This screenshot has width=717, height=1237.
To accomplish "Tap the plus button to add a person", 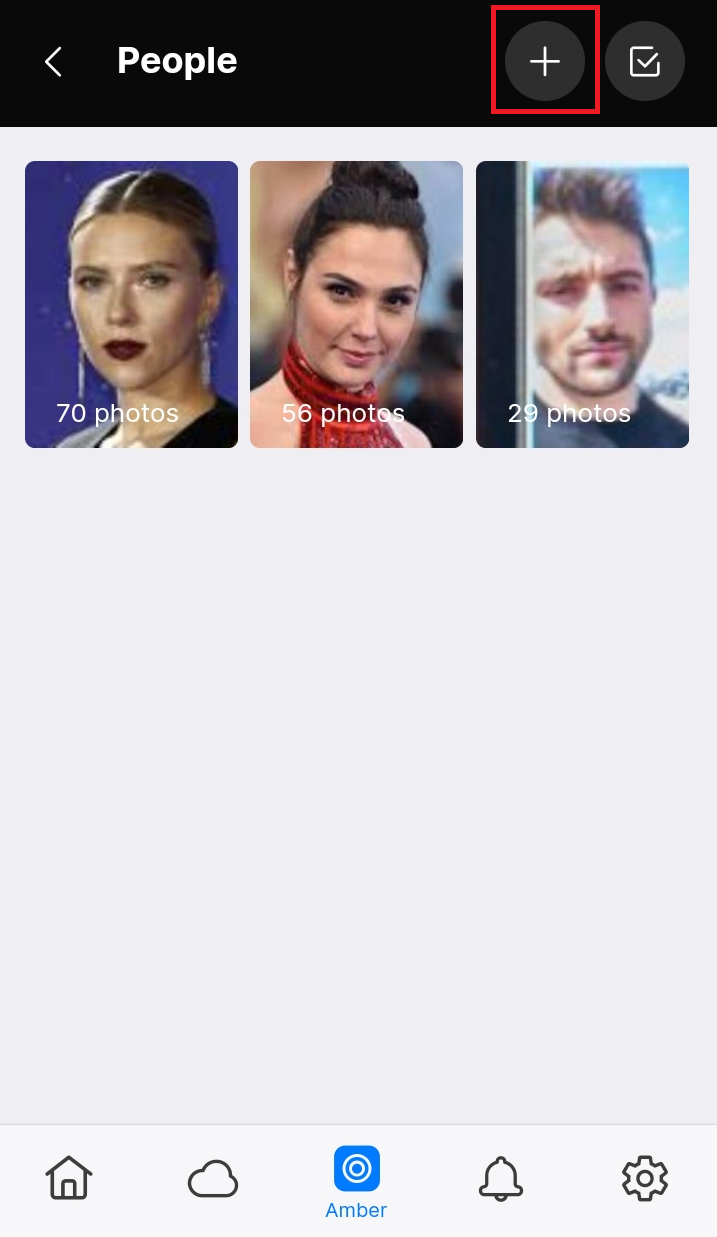I will 545,62.
